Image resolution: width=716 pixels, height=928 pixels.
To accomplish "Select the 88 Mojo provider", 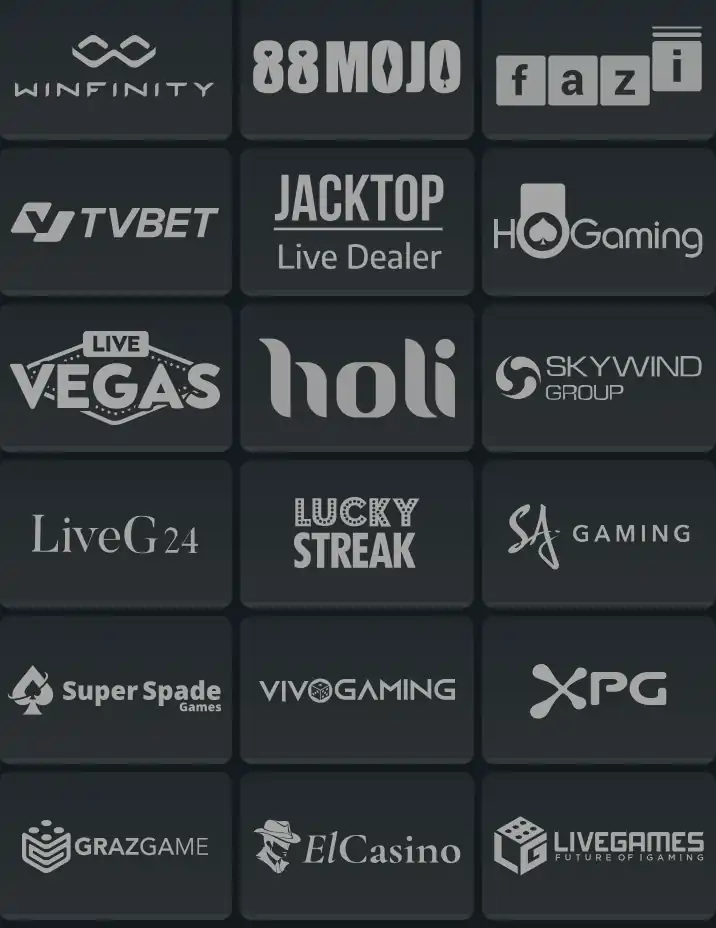I will (357, 67).
